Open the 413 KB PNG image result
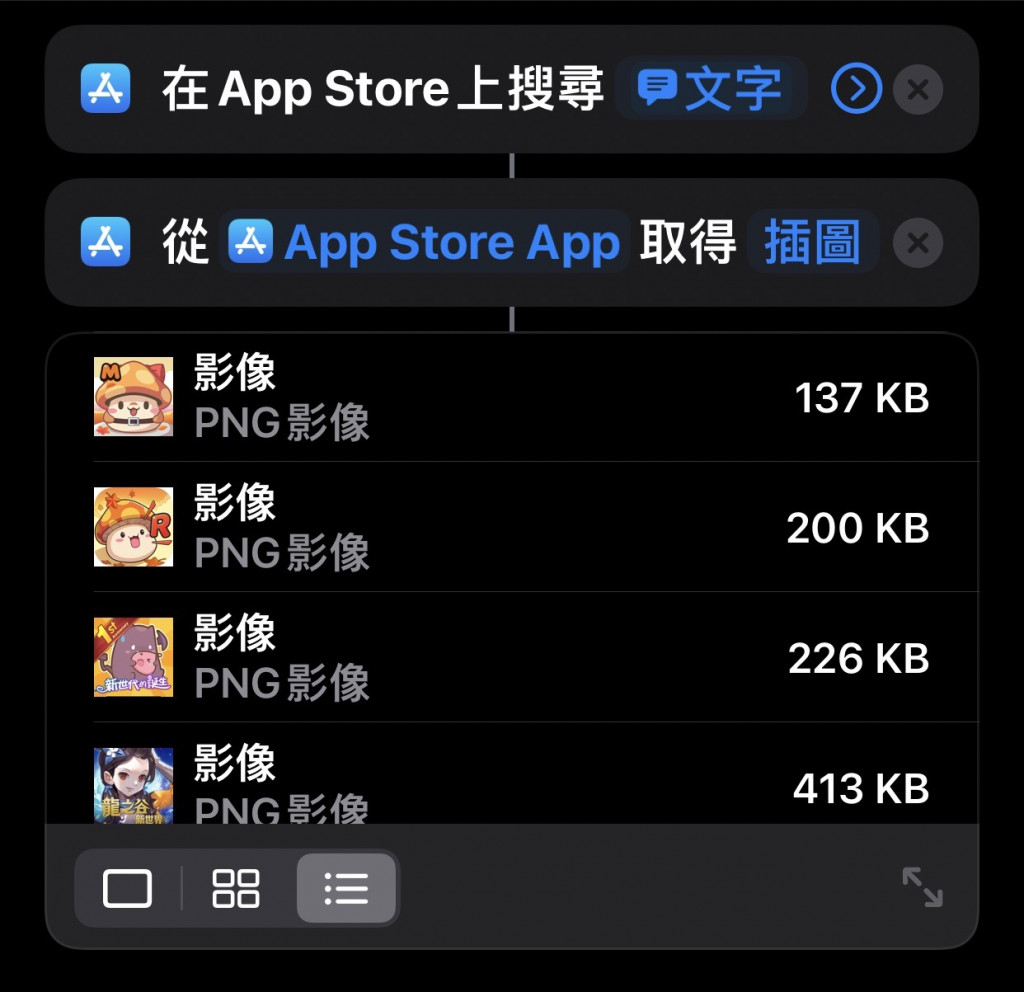Viewport: 1024px width, 992px height. [x=511, y=786]
